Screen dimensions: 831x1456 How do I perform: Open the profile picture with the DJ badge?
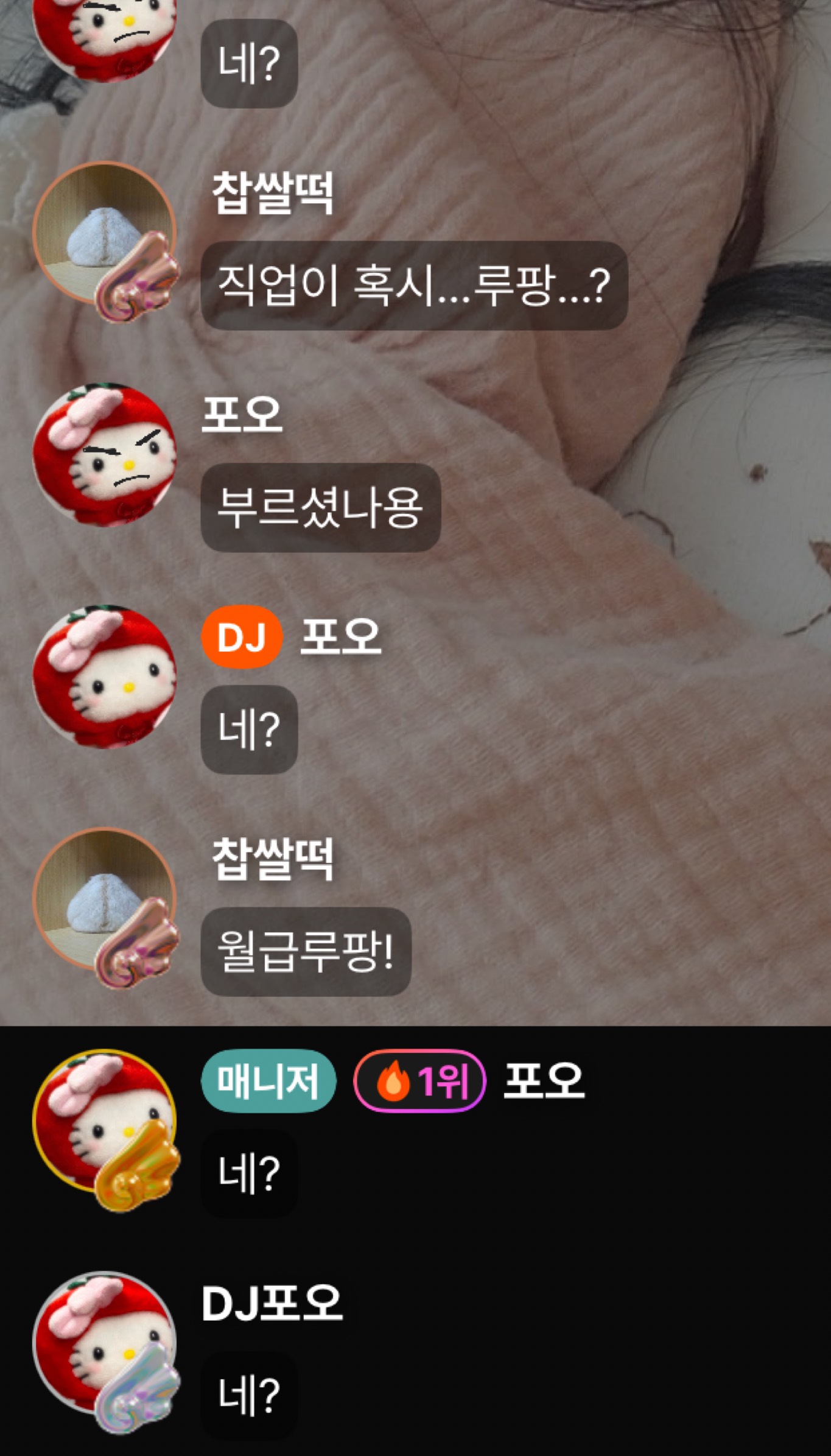coord(104,677)
